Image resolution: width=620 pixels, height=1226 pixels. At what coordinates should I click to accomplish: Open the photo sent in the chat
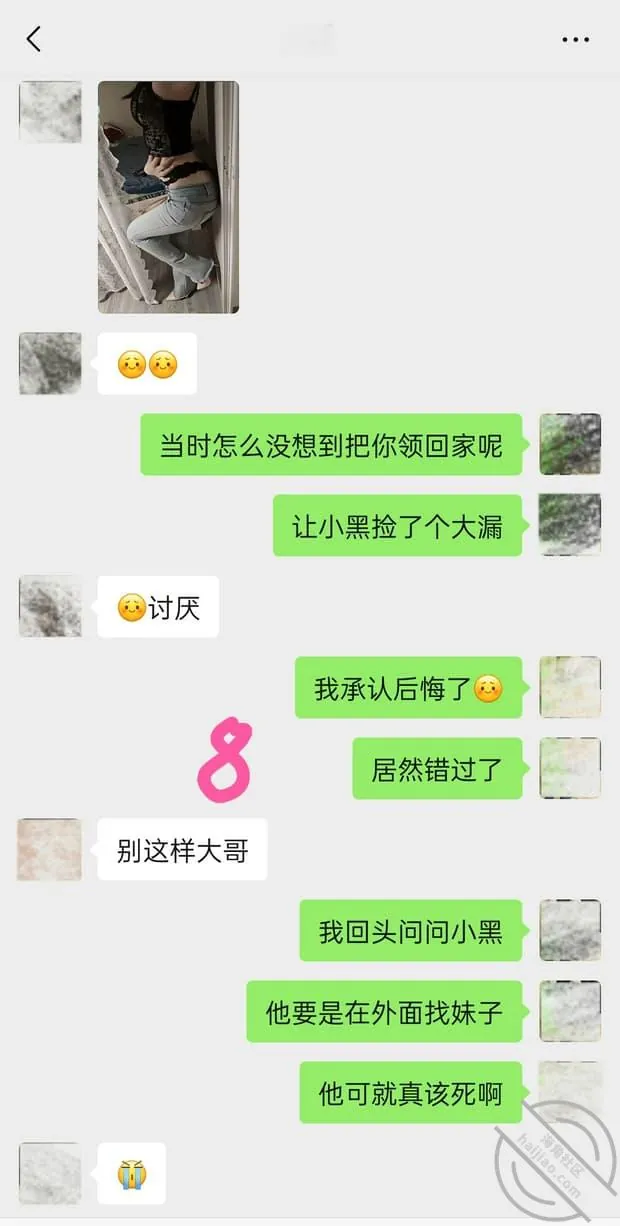click(x=168, y=197)
